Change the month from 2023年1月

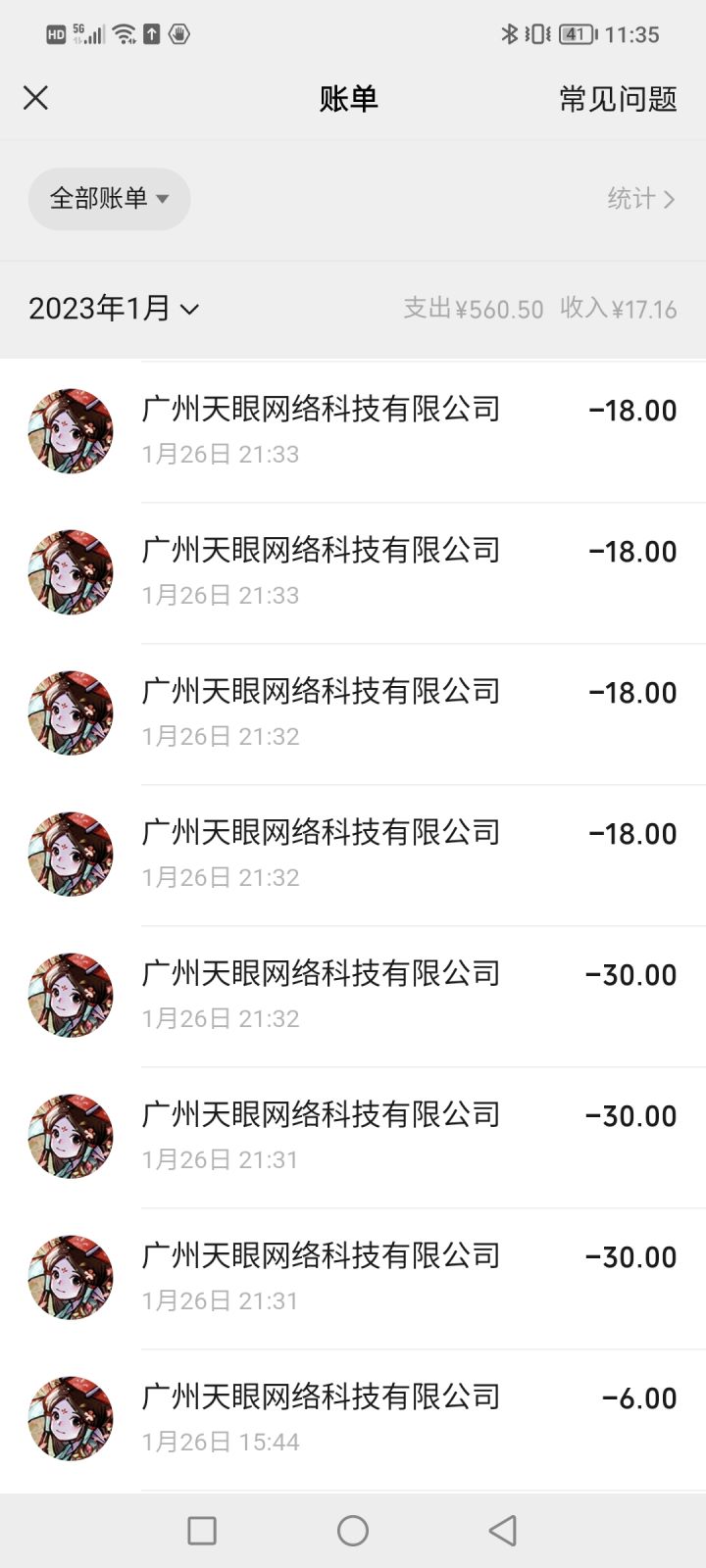[x=114, y=309]
